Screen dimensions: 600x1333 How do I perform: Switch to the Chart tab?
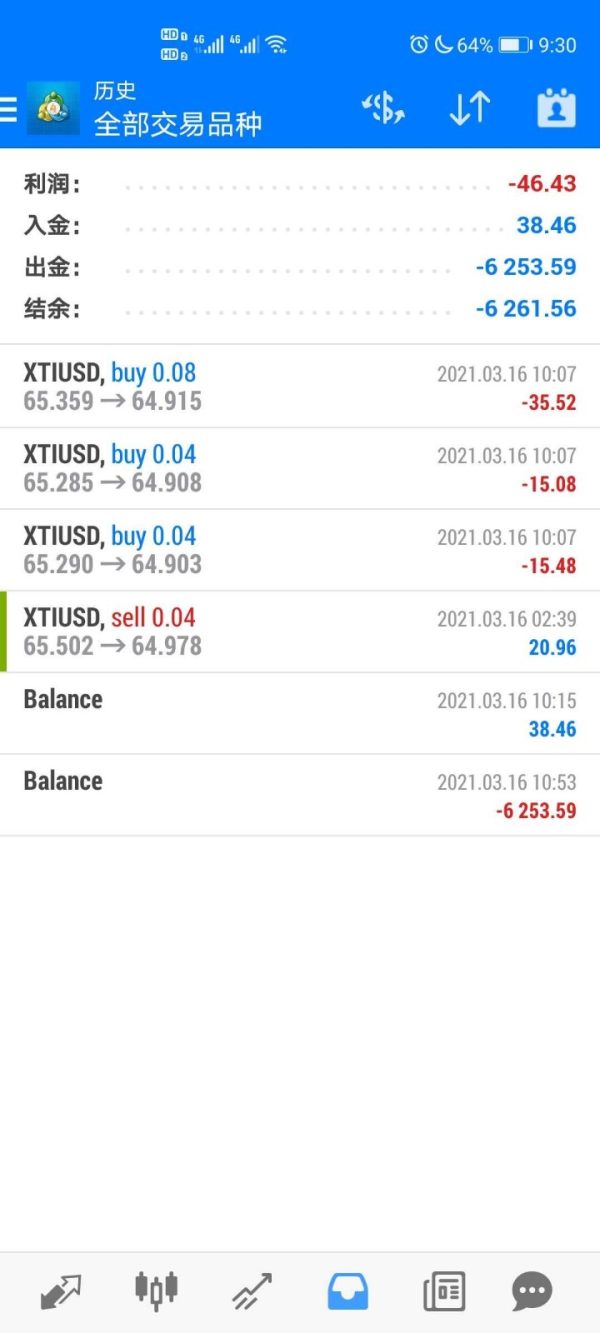click(156, 1291)
